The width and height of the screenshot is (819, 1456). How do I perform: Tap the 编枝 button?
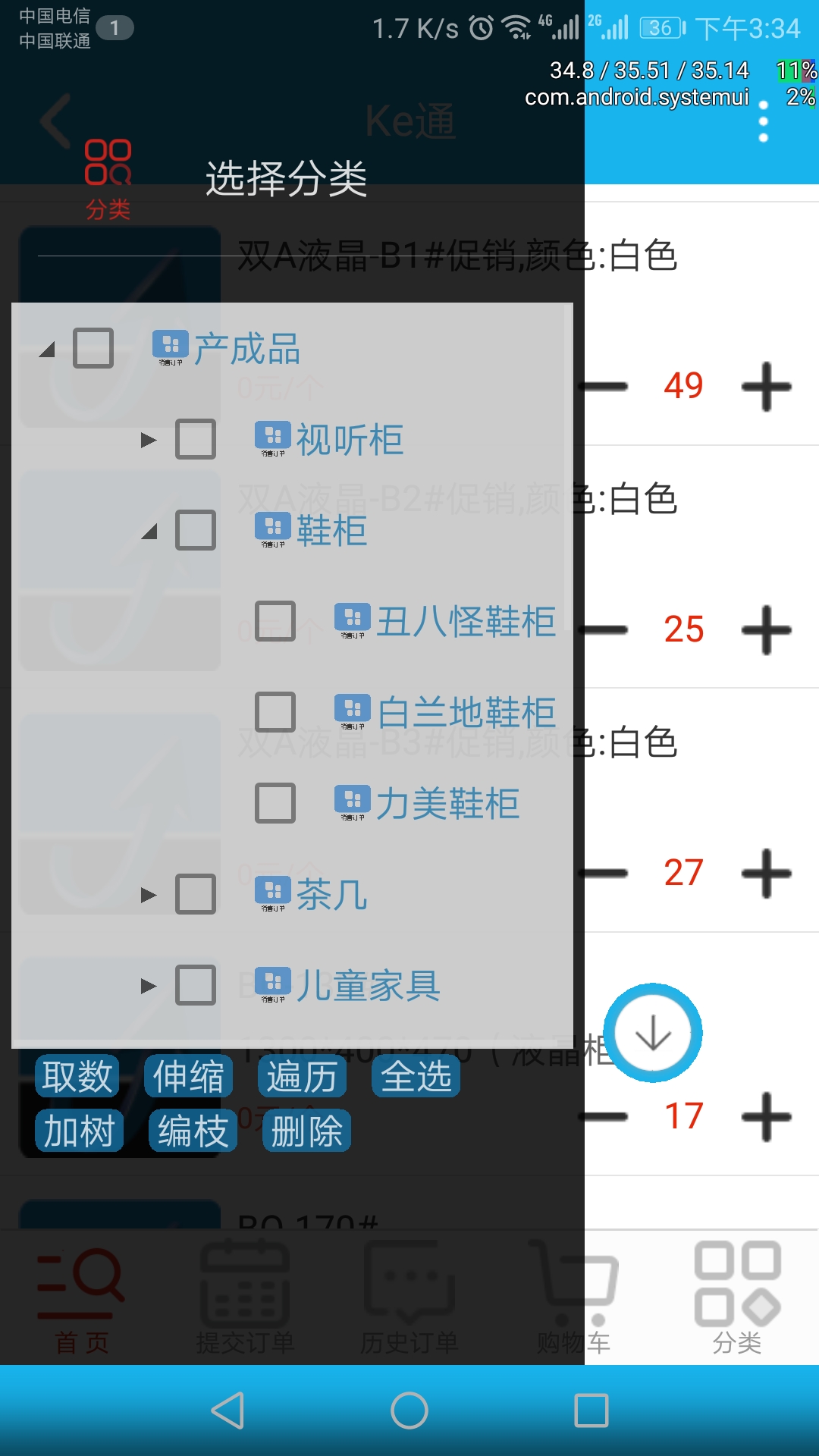(x=193, y=1131)
